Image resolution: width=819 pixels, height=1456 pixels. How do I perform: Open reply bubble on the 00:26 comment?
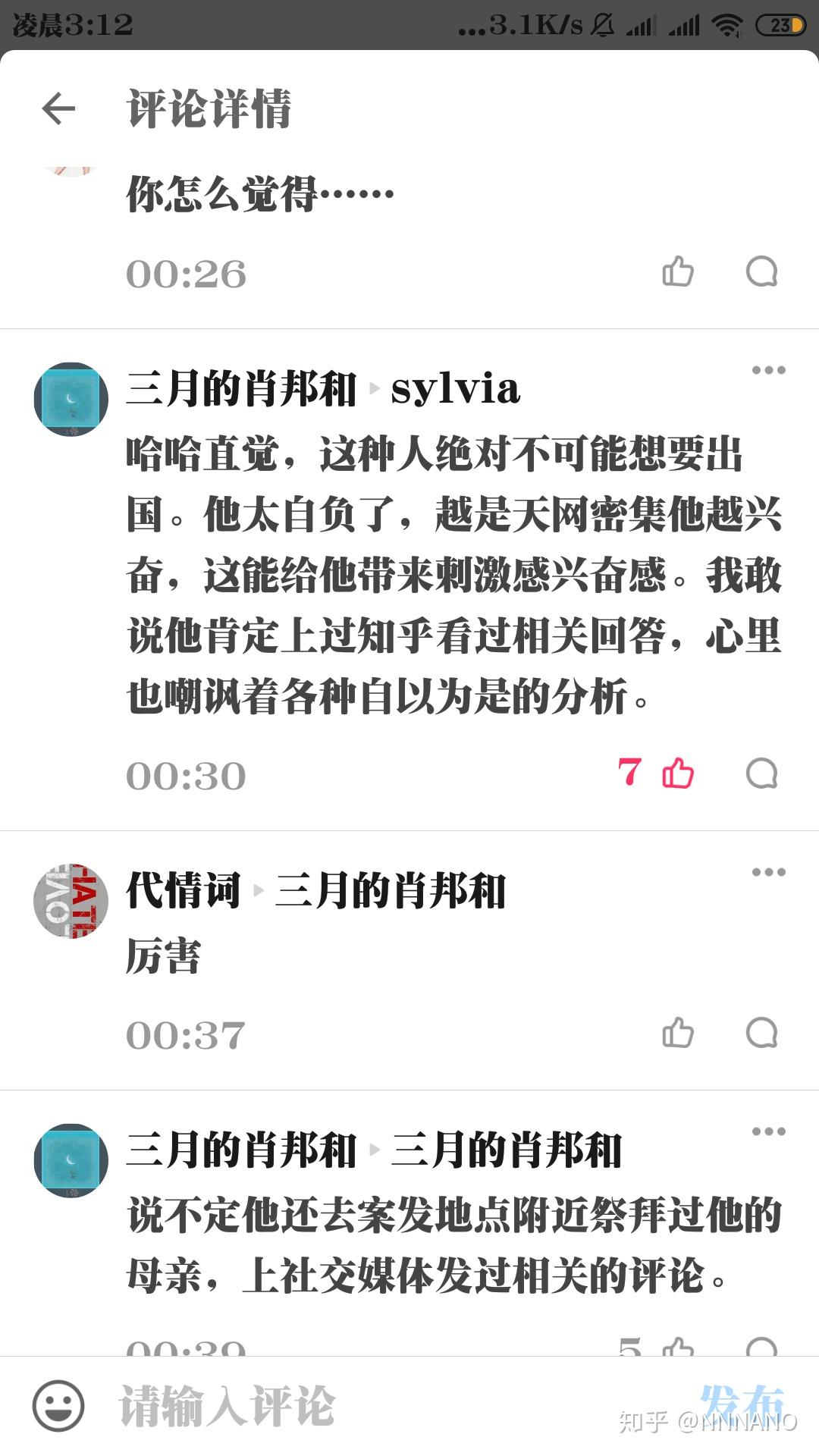click(763, 271)
